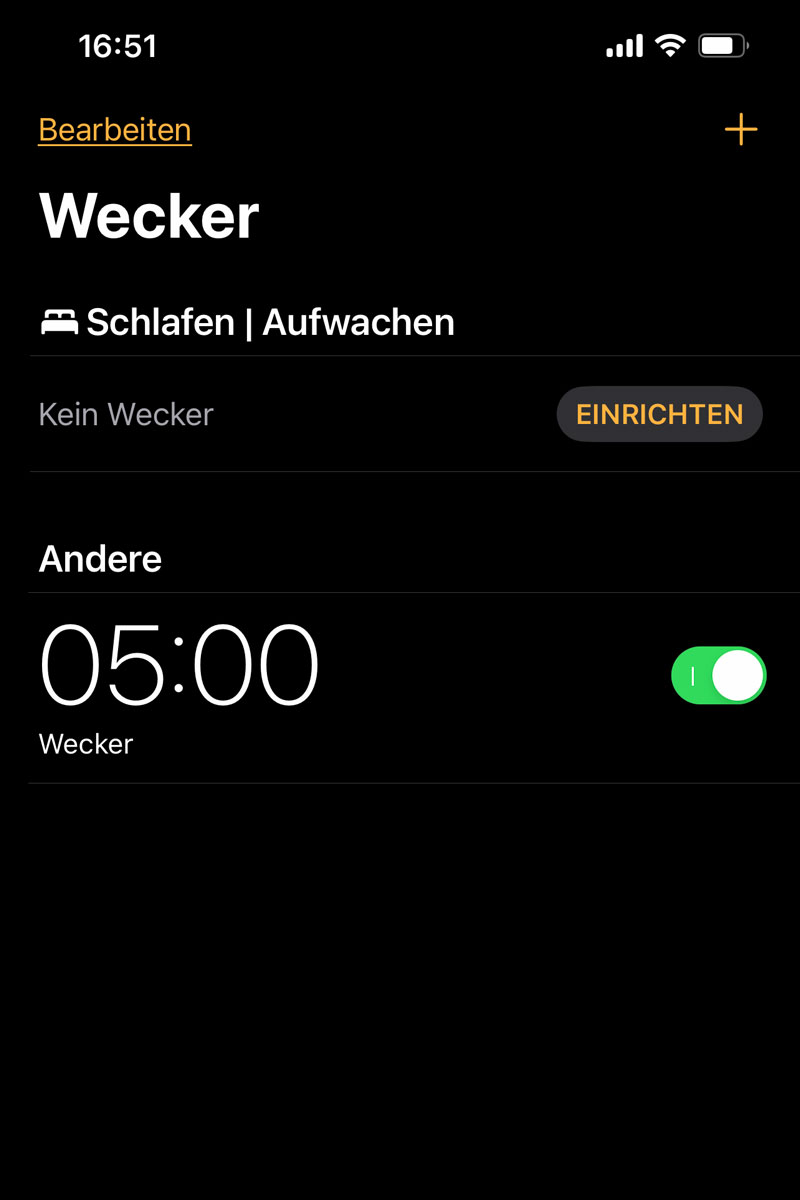This screenshot has height=1200, width=800.
Task: Tap the EINRICHTEN button
Action: (x=659, y=414)
